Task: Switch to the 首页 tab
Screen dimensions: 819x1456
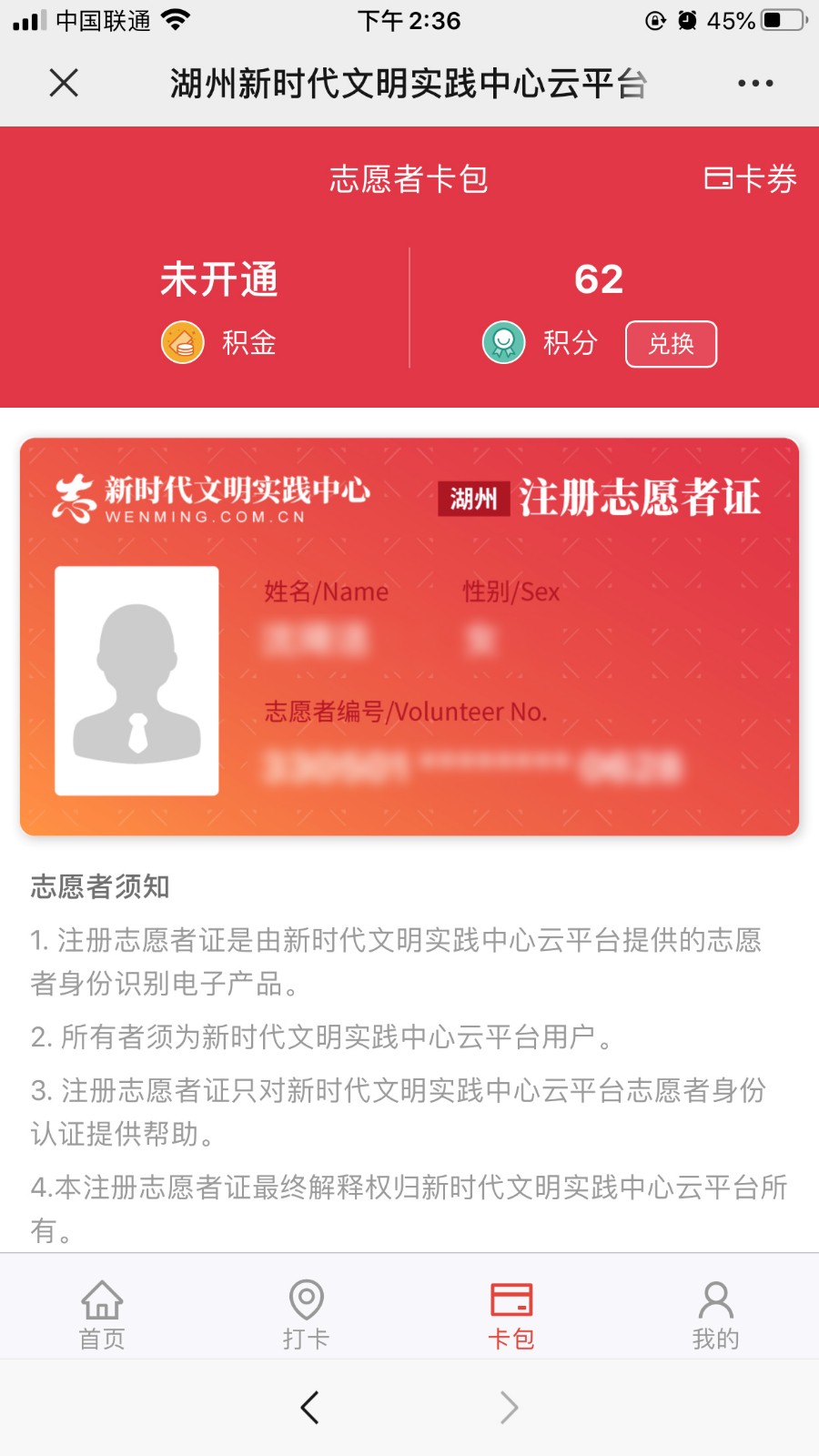Action: [102, 1313]
